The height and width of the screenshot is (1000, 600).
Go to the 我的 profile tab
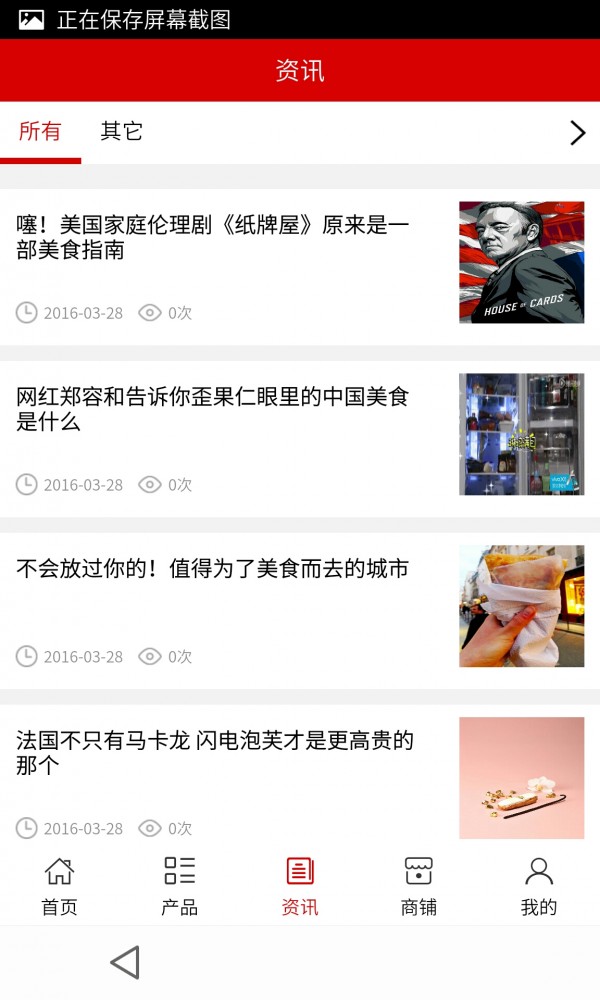click(x=538, y=886)
